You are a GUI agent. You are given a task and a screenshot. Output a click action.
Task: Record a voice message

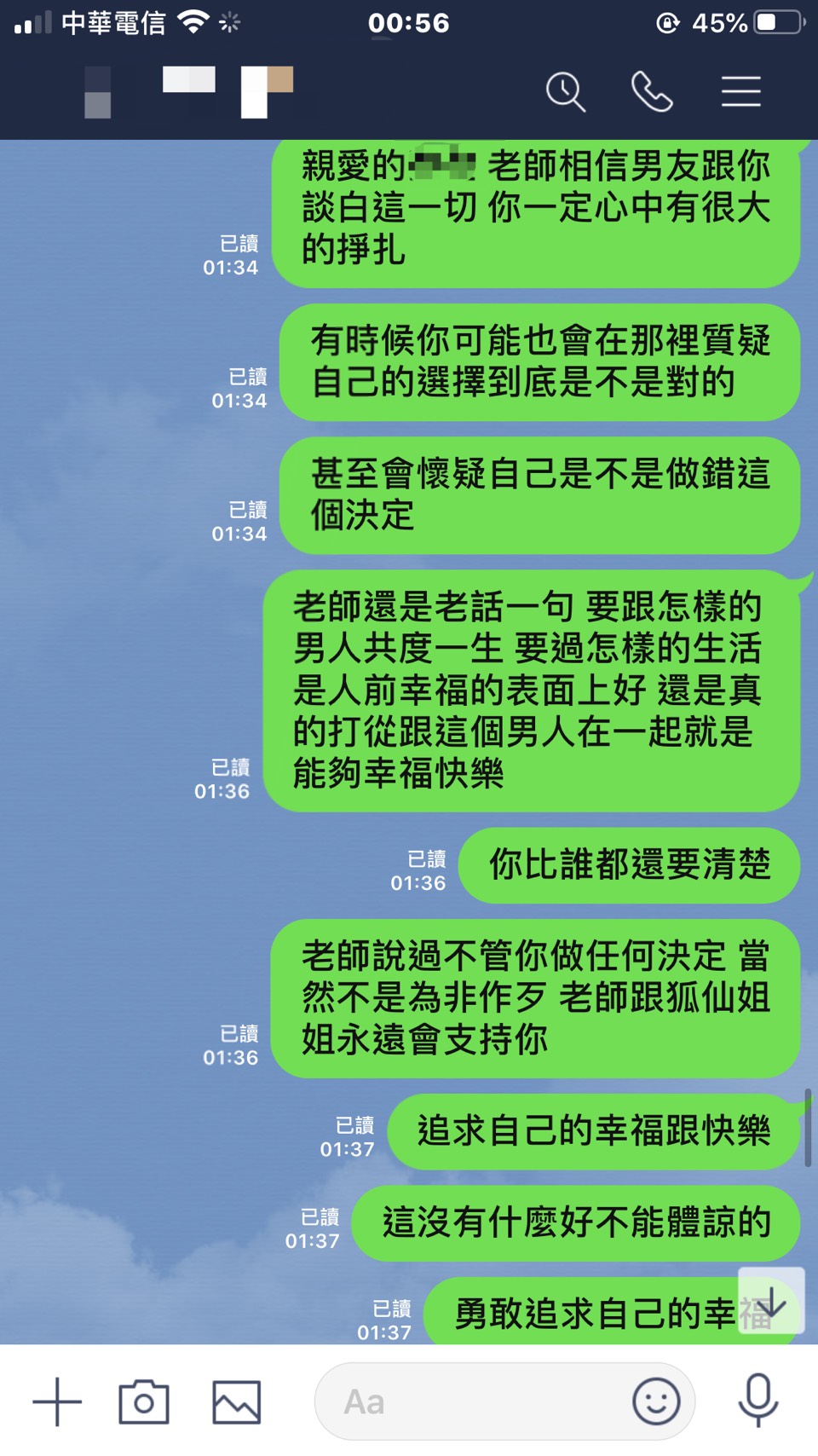click(x=758, y=1400)
